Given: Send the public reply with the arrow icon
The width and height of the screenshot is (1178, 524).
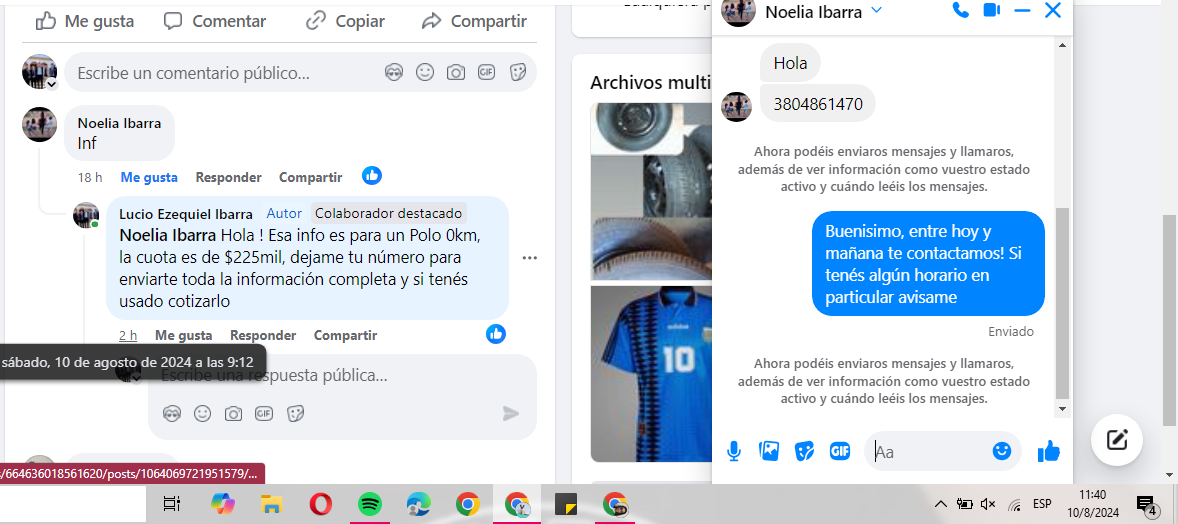Looking at the screenshot, I should coord(511,413).
